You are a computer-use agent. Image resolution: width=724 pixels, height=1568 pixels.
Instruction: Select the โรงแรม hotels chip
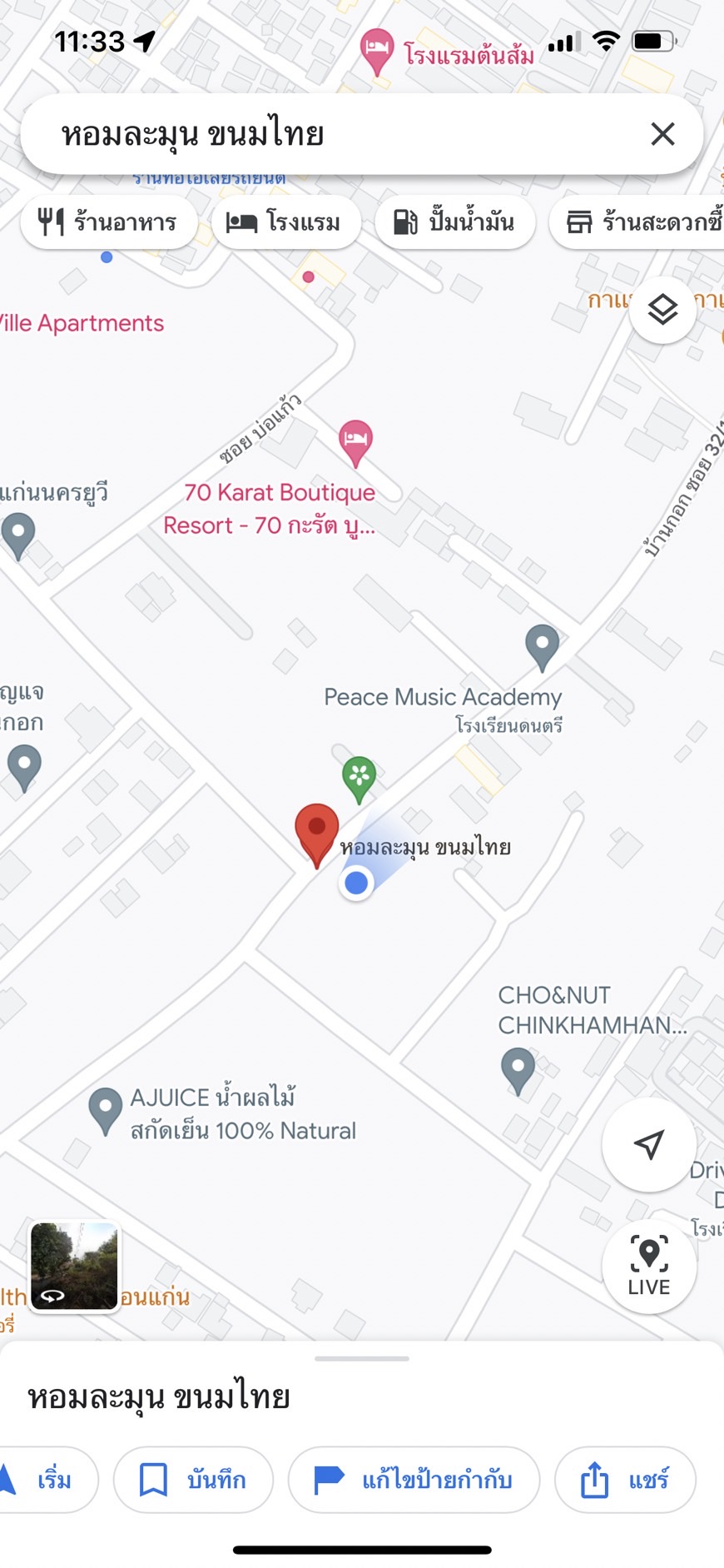tap(285, 222)
